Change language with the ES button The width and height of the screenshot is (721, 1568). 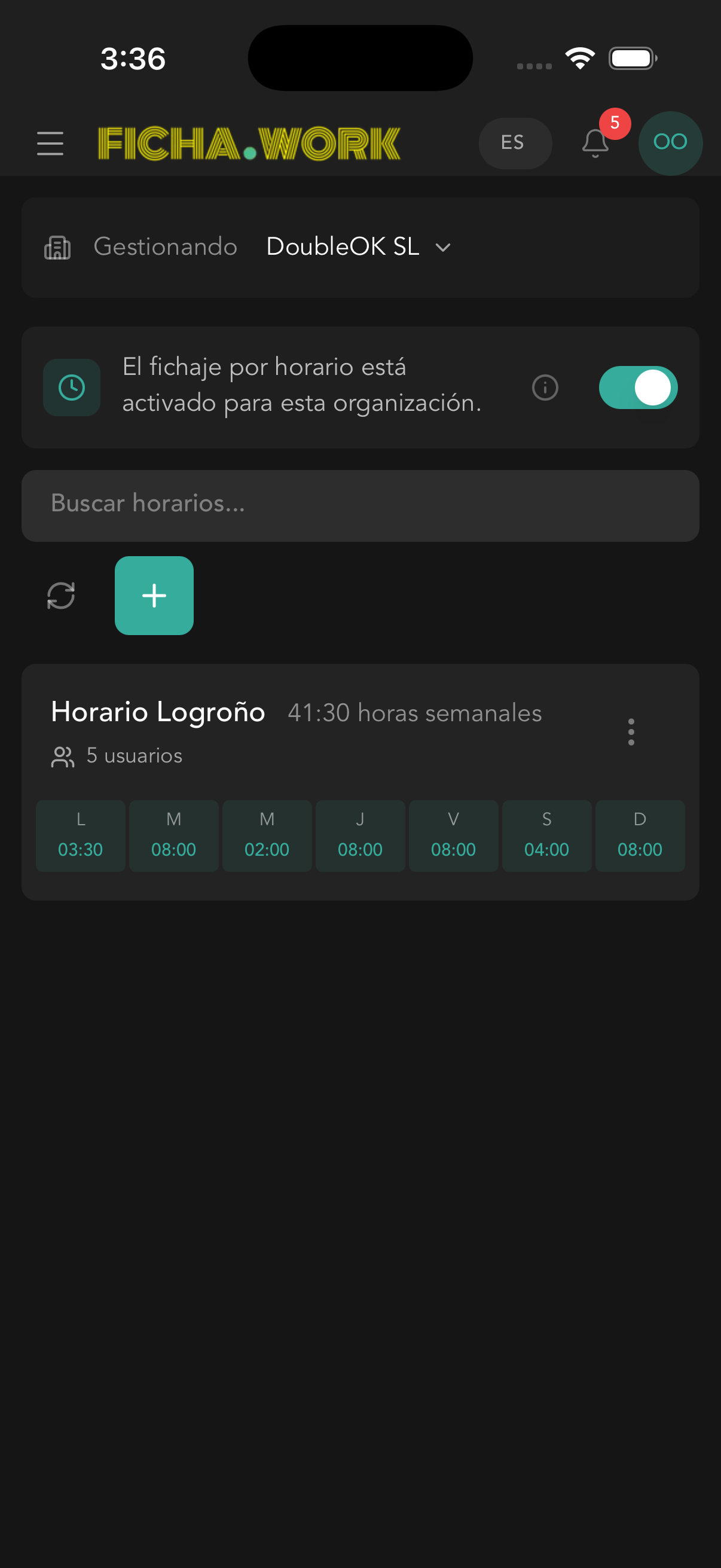pyautogui.click(x=515, y=144)
